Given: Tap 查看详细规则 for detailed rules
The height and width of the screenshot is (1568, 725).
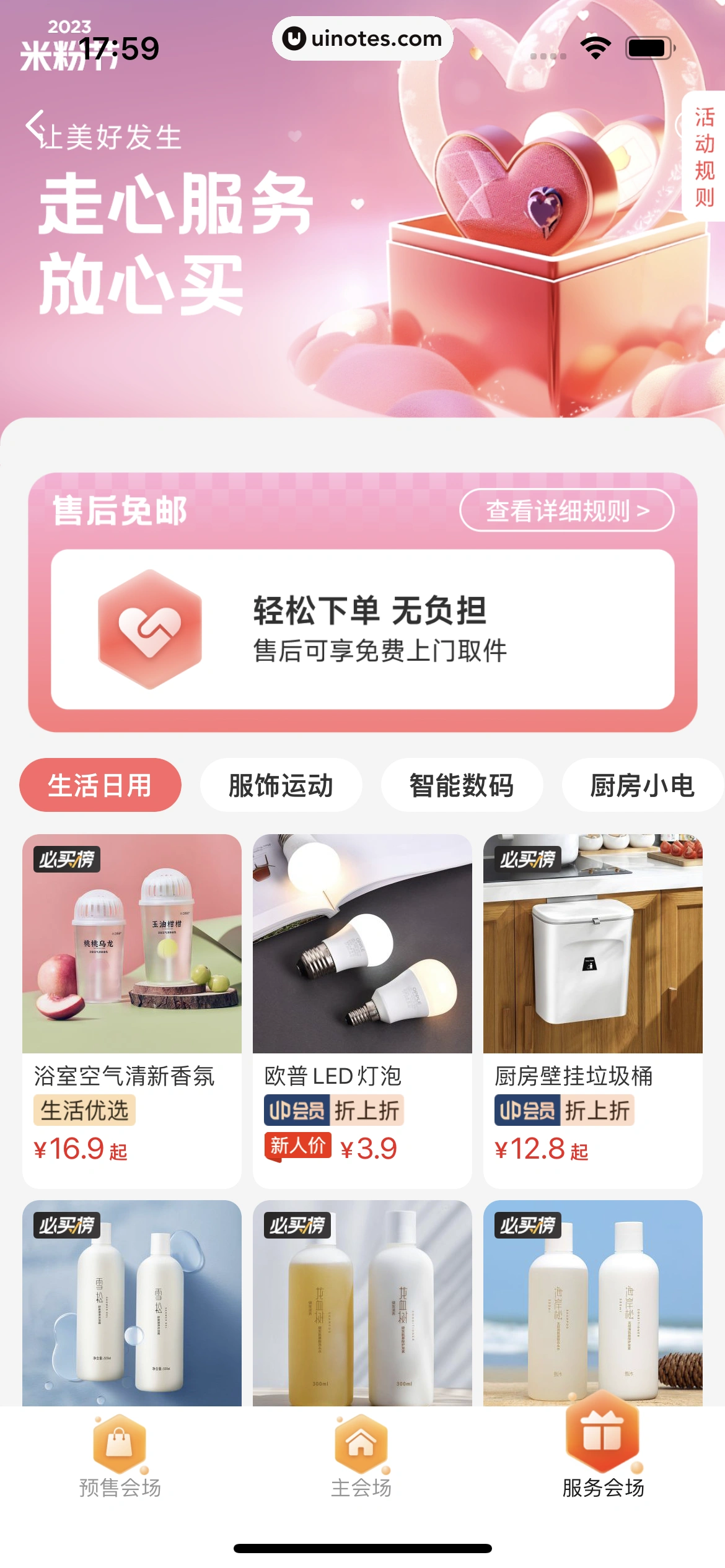Looking at the screenshot, I should (x=566, y=510).
